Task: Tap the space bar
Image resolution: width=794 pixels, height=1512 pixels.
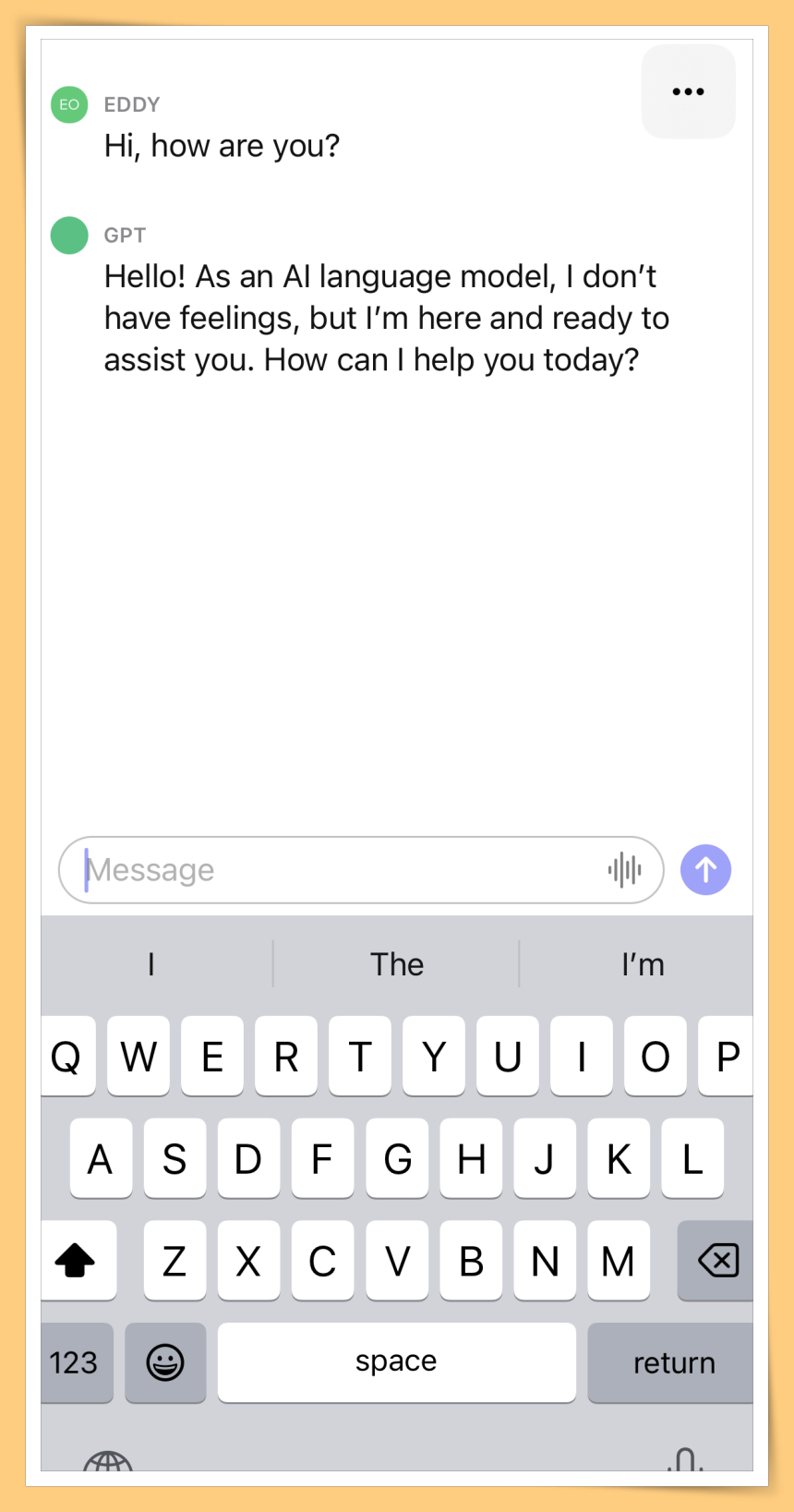Action: [x=396, y=1362]
